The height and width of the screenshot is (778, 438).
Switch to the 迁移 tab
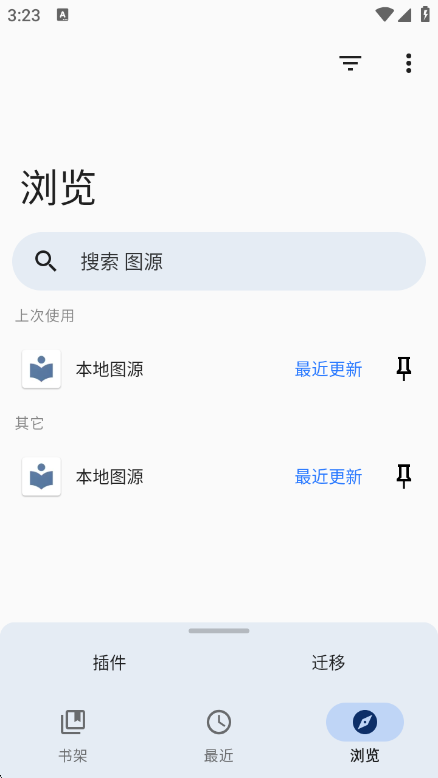point(328,662)
